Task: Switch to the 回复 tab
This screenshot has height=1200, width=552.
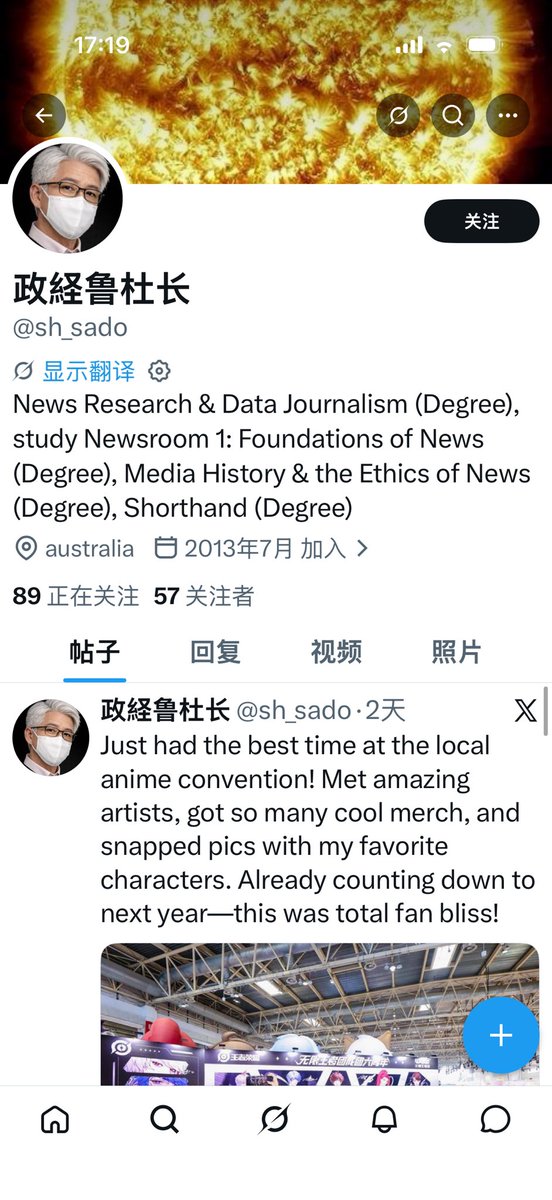Action: [x=215, y=653]
